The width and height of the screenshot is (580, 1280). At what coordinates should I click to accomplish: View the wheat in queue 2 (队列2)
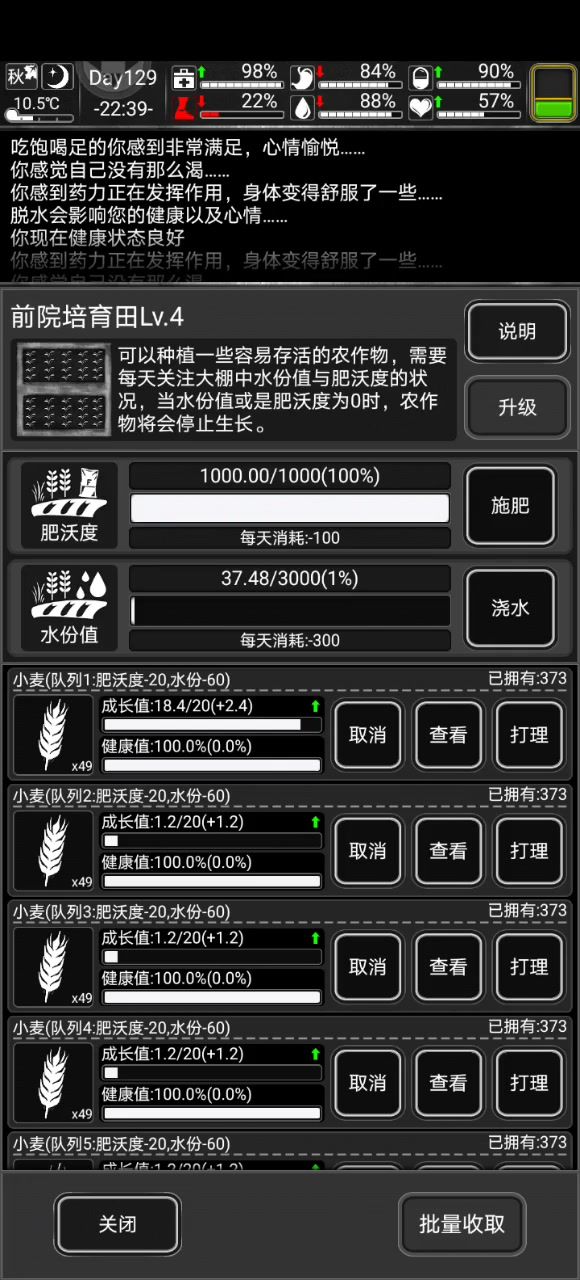448,851
